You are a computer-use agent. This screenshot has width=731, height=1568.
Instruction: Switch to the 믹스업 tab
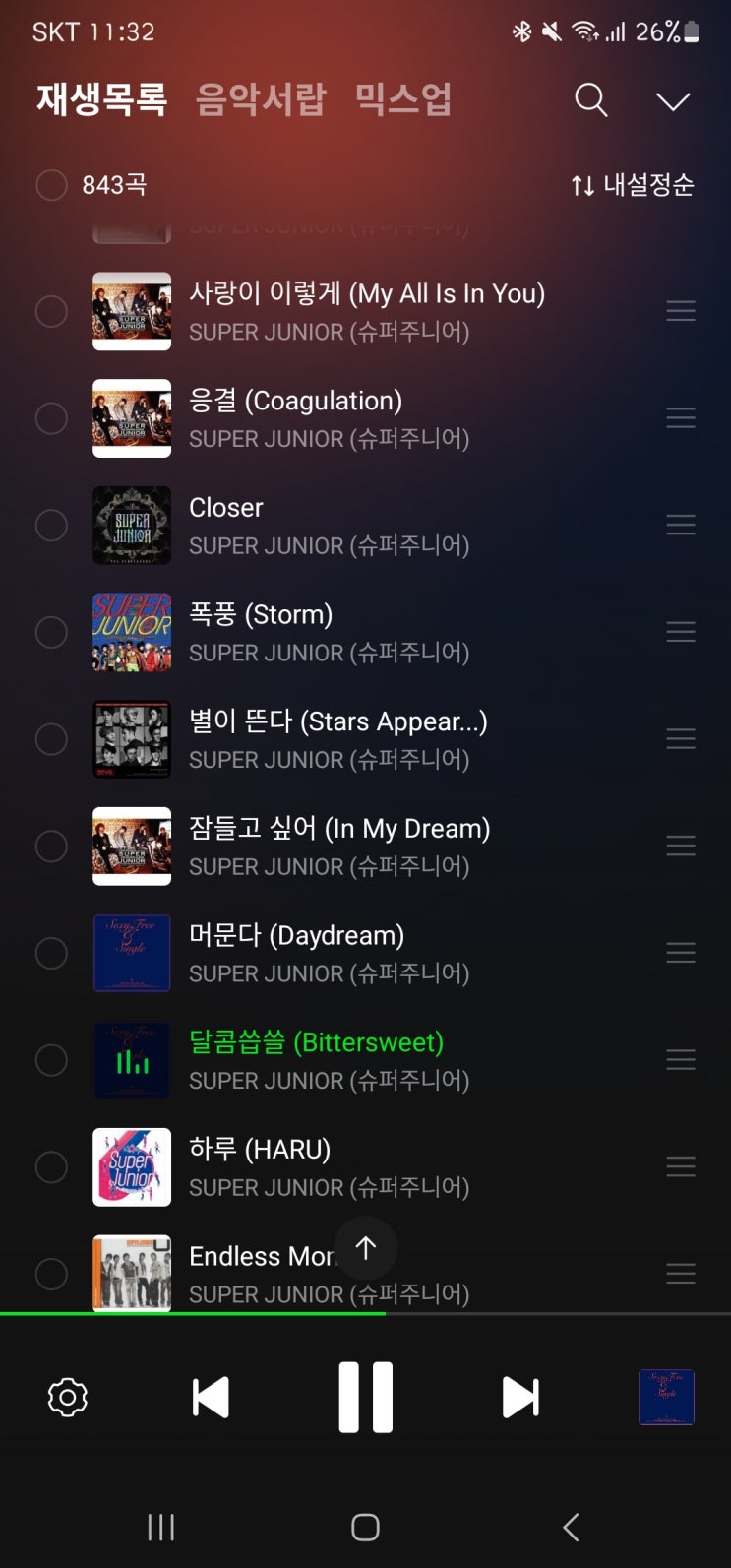tap(402, 99)
